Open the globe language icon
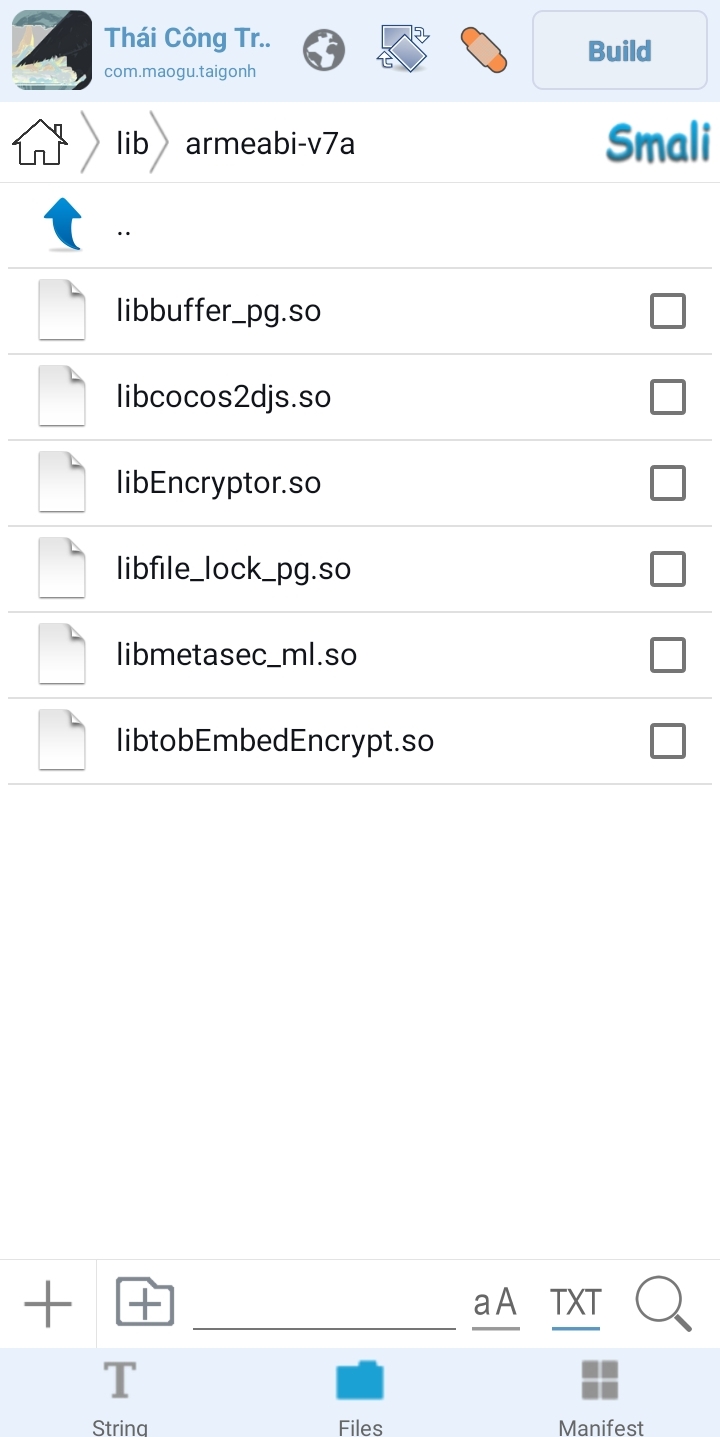 coord(324,50)
